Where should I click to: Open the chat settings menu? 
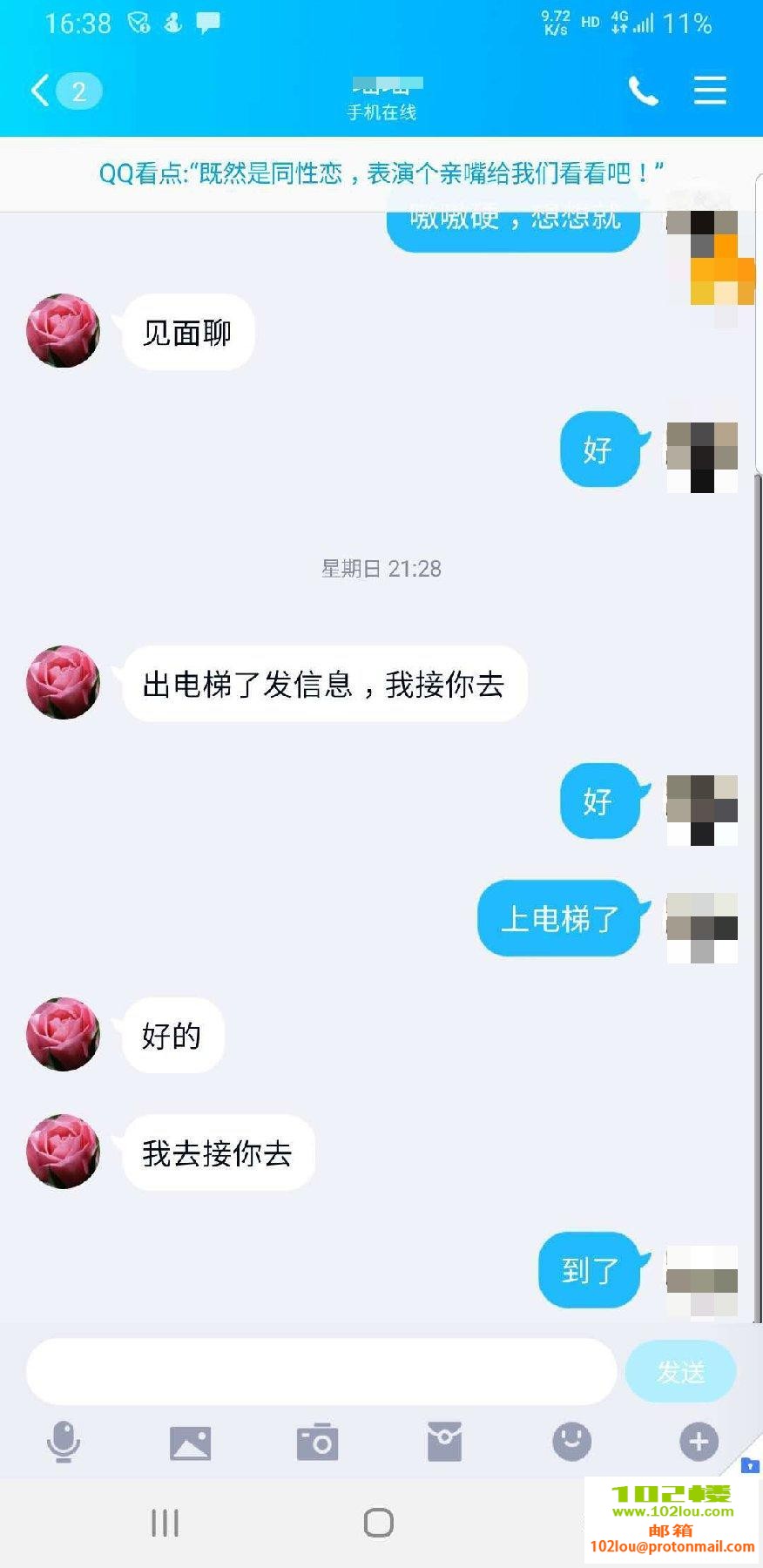tap(710, 91)
